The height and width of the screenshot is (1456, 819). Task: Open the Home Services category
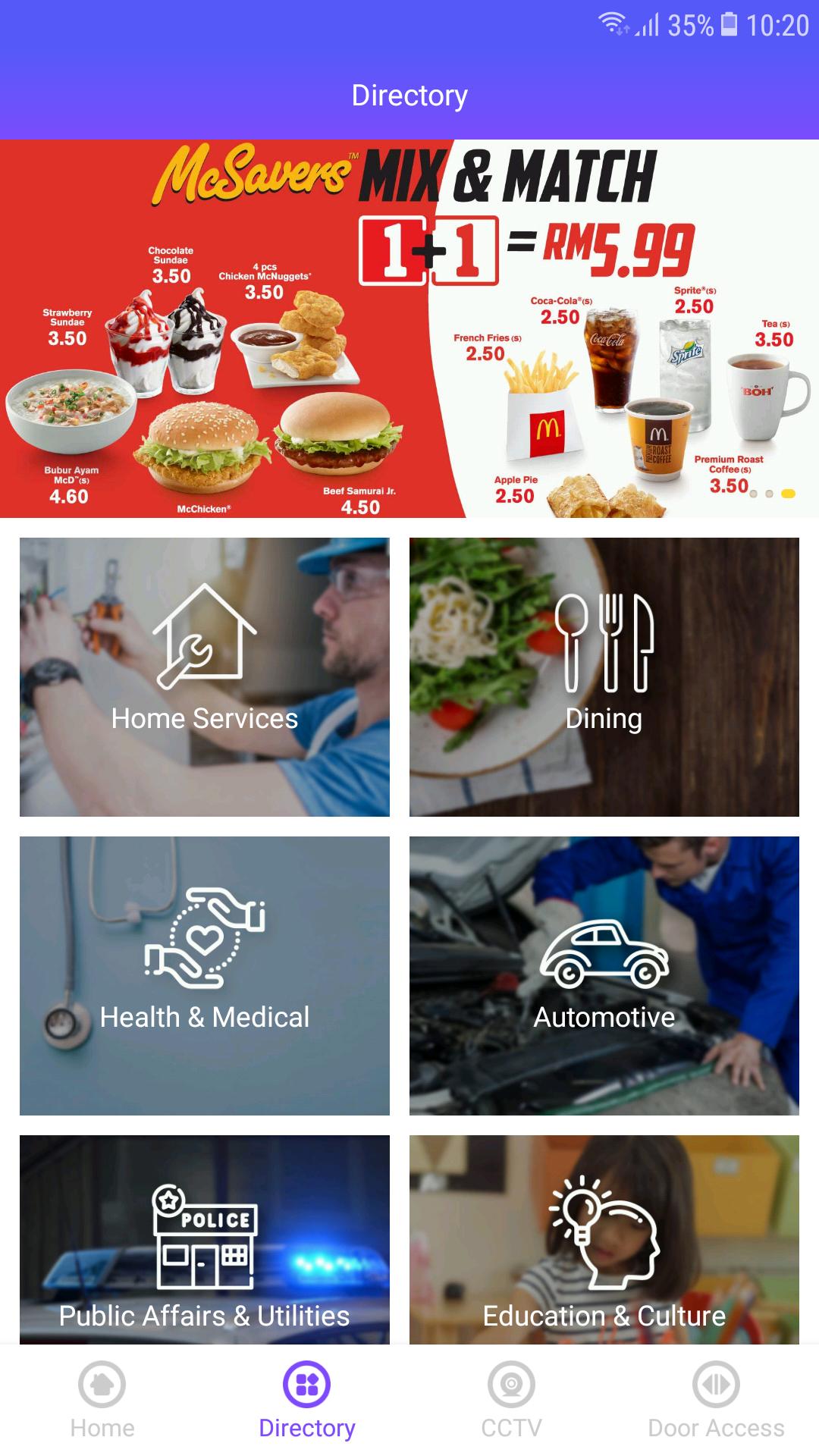click(205, 676)
